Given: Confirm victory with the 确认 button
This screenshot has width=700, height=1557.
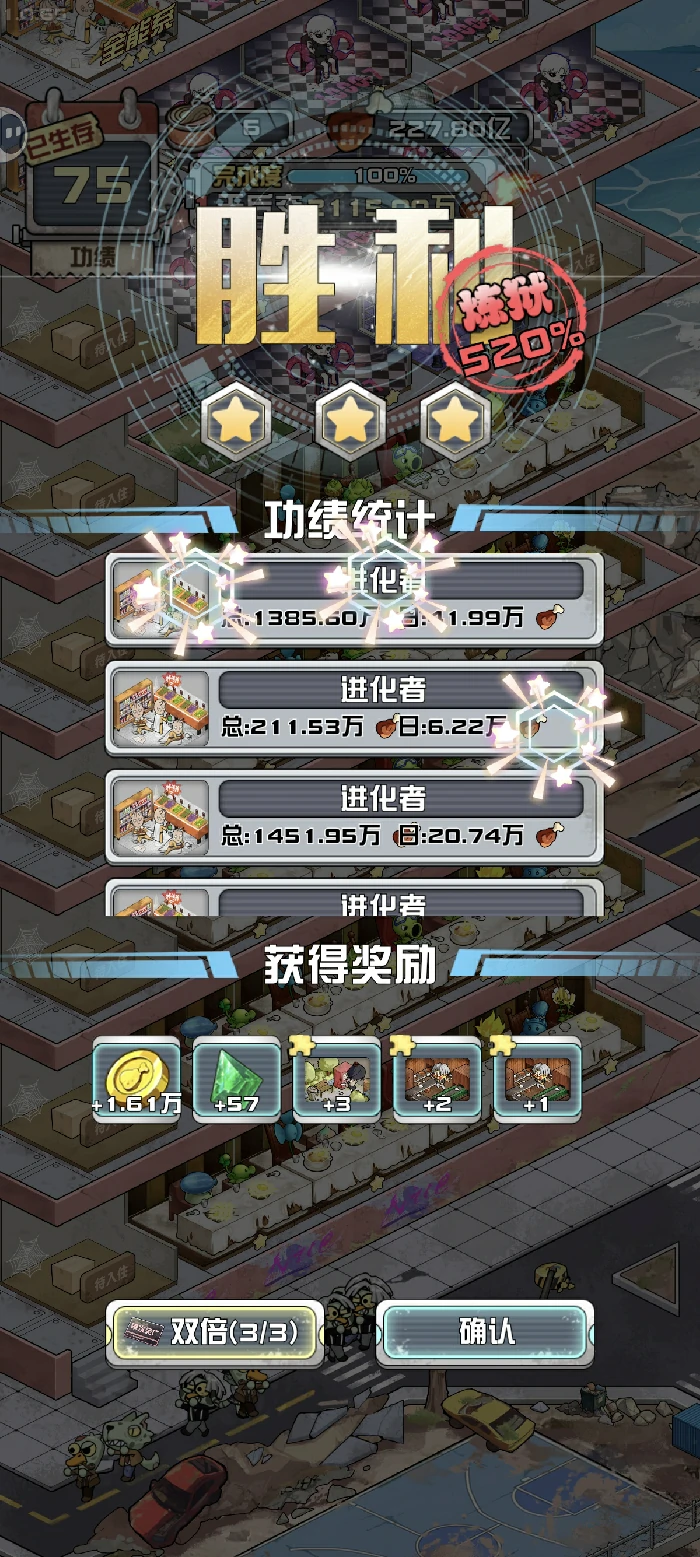Looking at the screenshot, I should (x=486, y=1332).
